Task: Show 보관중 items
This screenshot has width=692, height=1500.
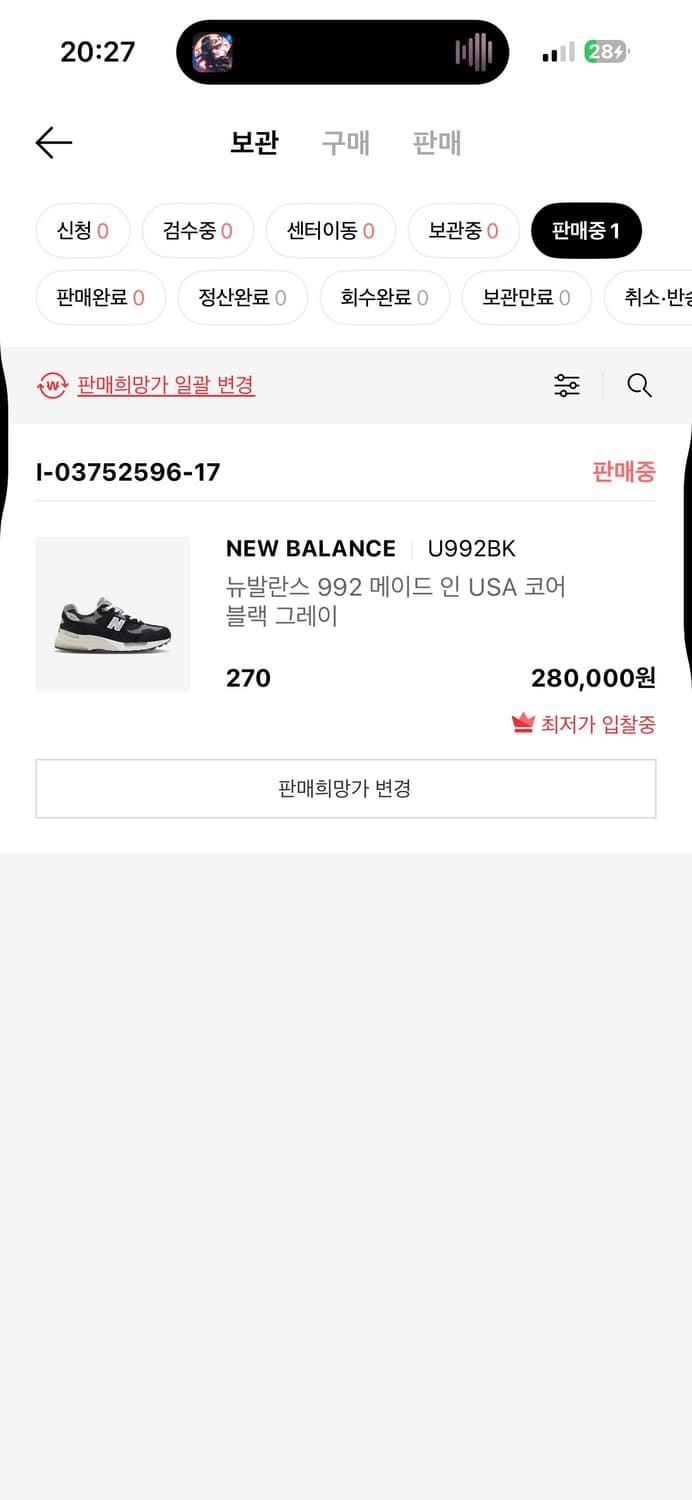Action: (x=463, y=231)
